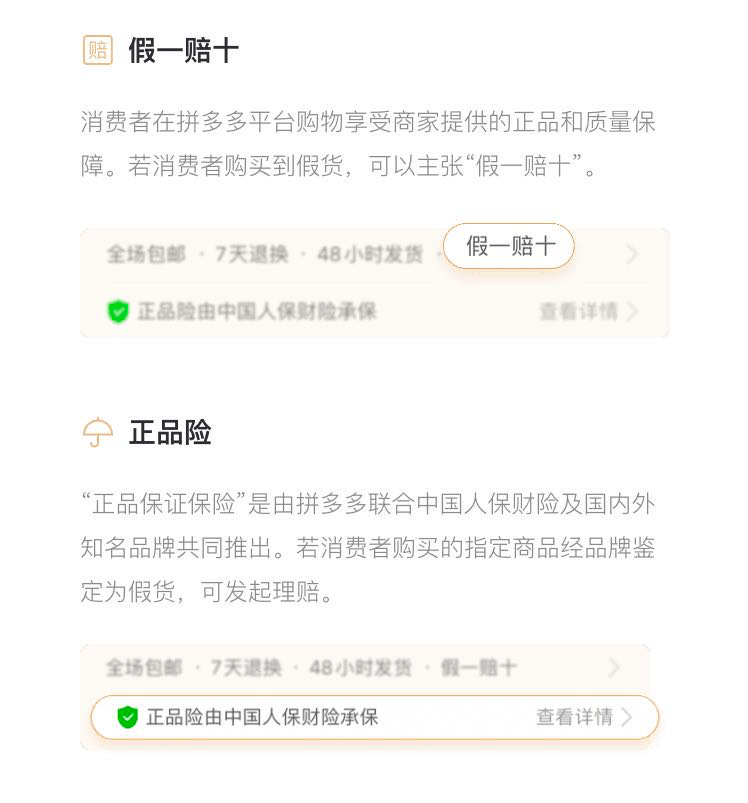Screen dimensions: 748x803
Task: Open 查看详情 in the first banner
Action: coord(580,310)
